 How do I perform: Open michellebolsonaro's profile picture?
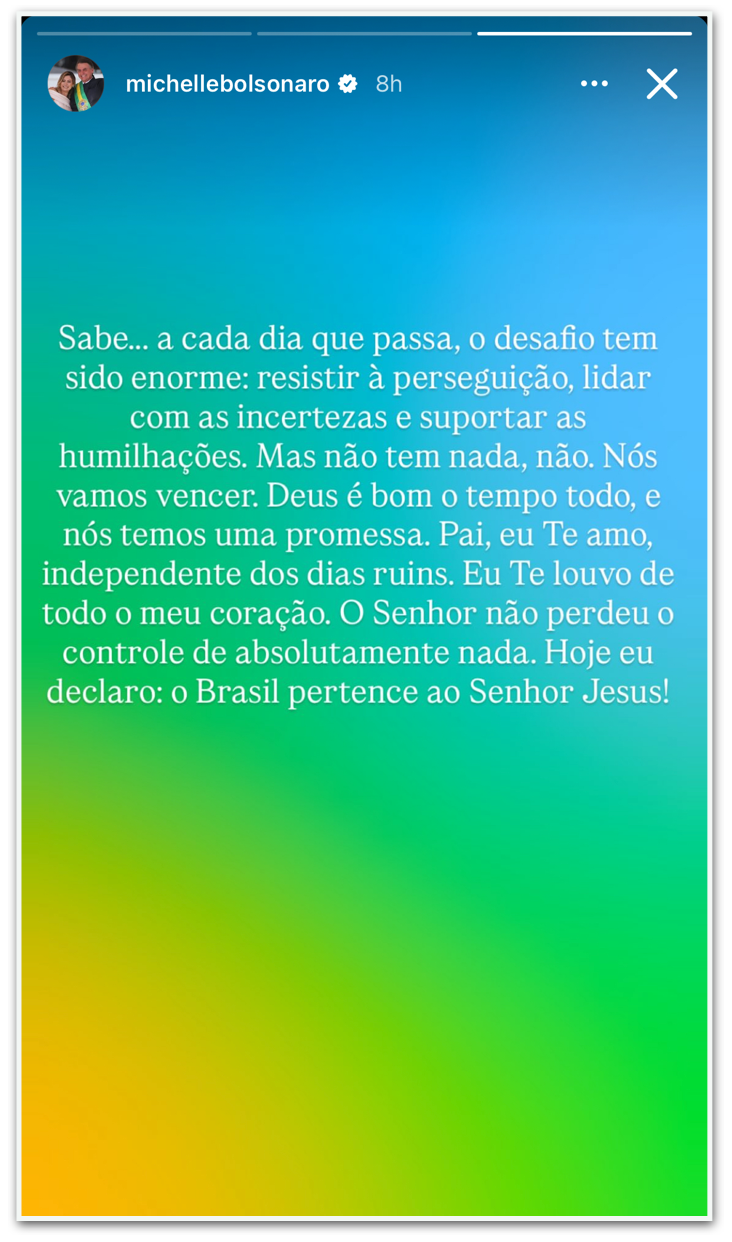click(76, 84)
